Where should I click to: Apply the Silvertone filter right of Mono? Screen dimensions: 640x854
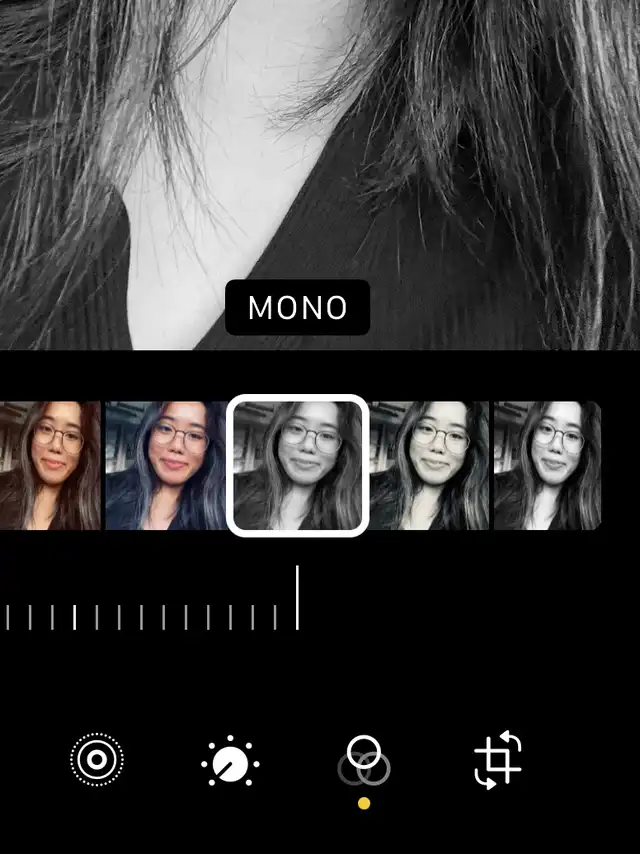point(430,465)
